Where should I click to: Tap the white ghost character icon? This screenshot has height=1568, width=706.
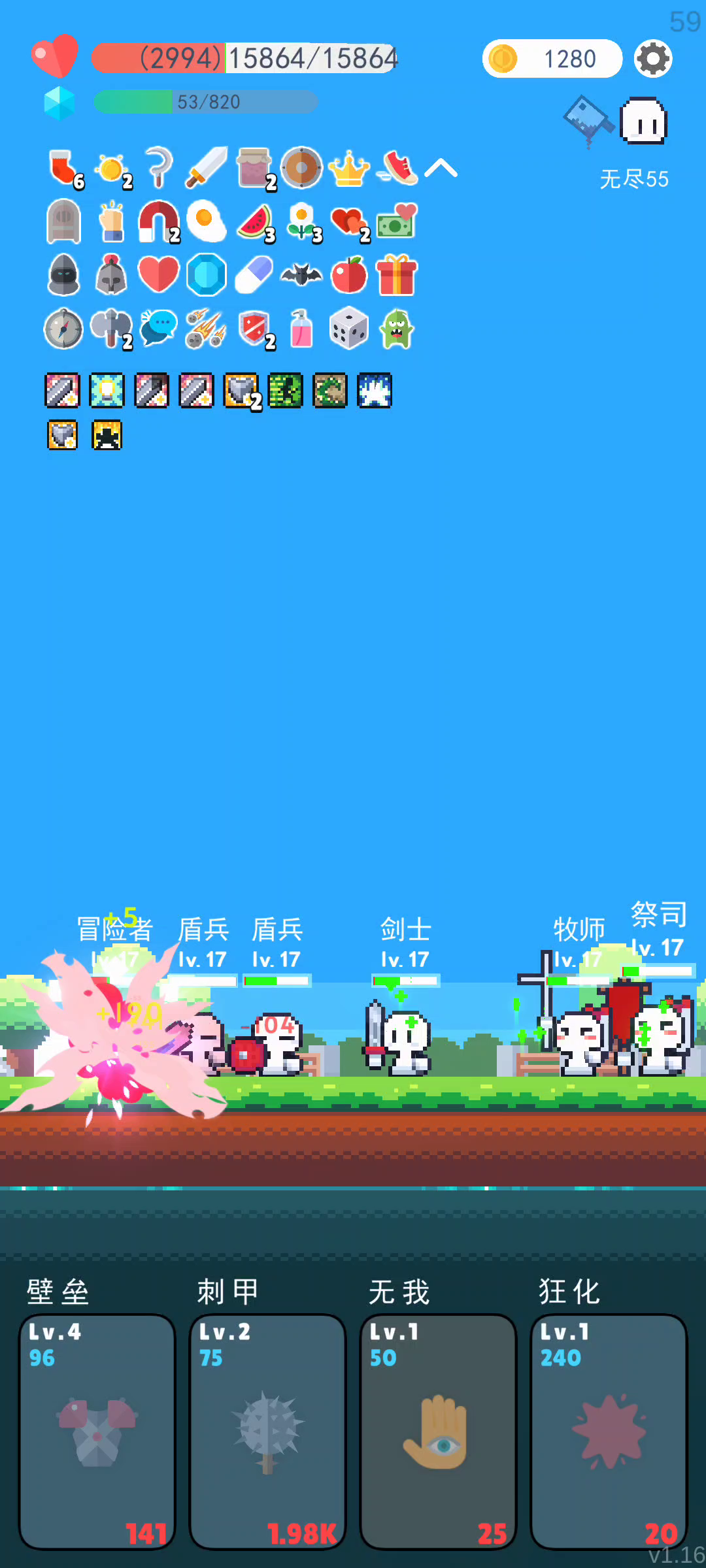click(x=643, y=121)
